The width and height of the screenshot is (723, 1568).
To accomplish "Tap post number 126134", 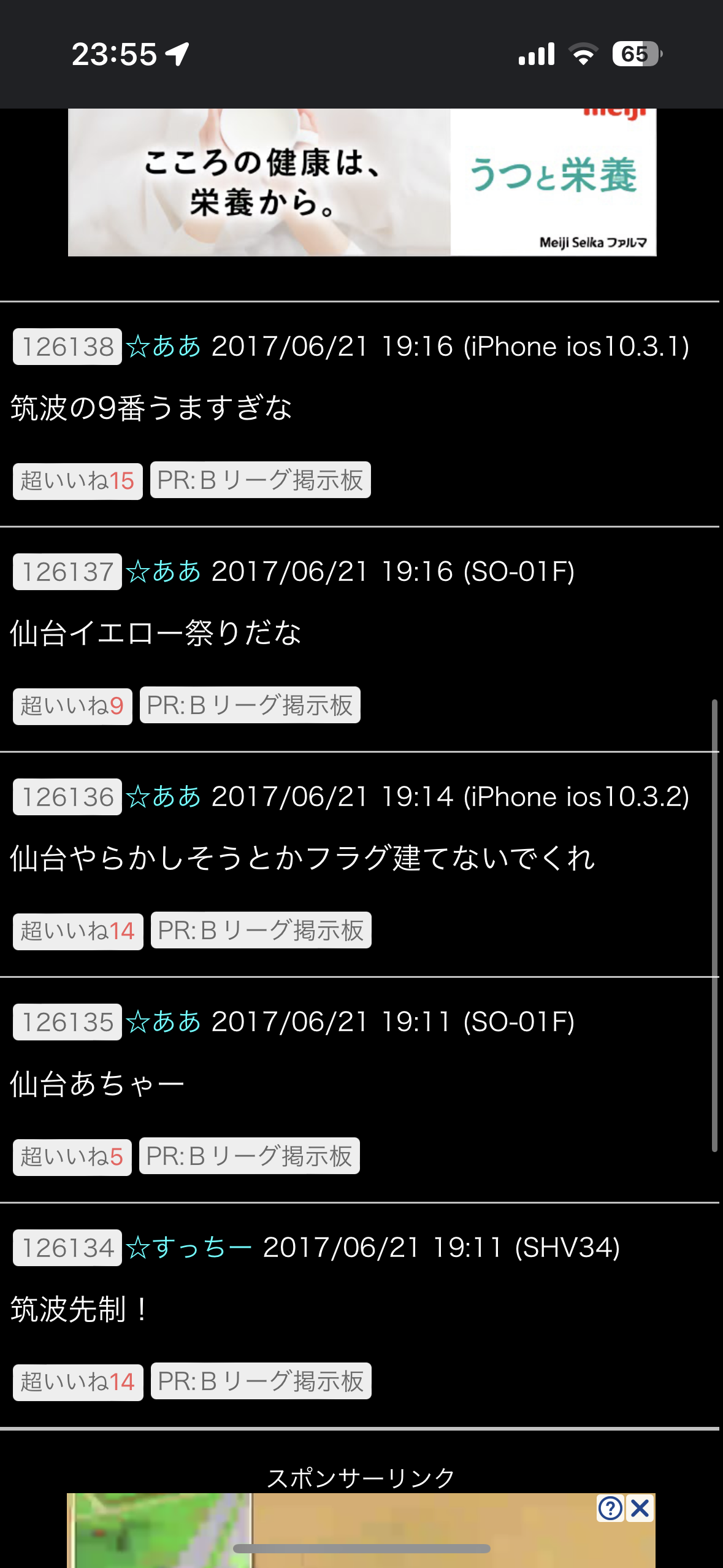I will [67, 1248].
